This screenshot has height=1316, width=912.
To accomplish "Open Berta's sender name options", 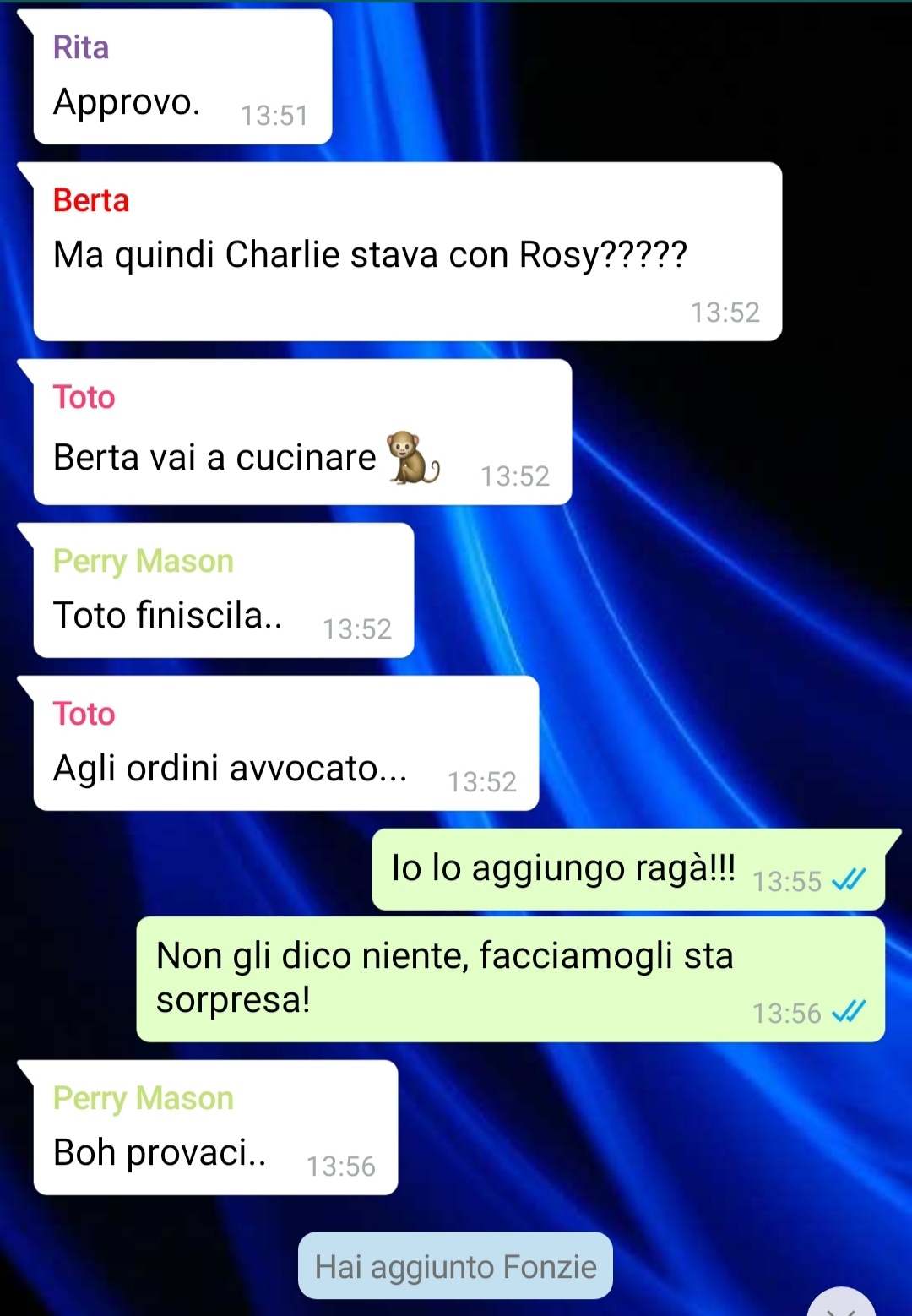I will pos(91,201).
